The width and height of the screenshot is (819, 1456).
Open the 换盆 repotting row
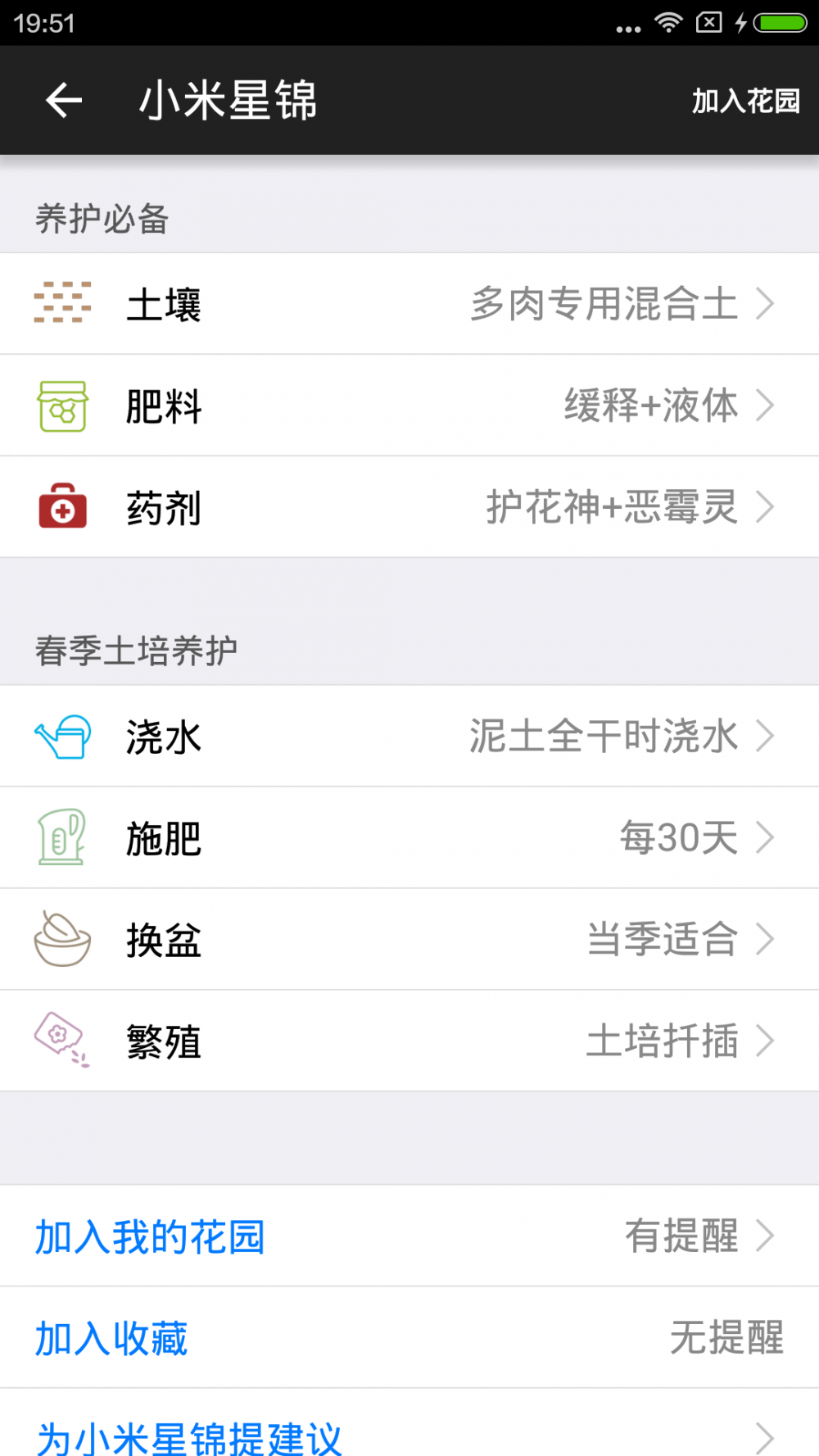pyautogui.click(x=409, y=939)
